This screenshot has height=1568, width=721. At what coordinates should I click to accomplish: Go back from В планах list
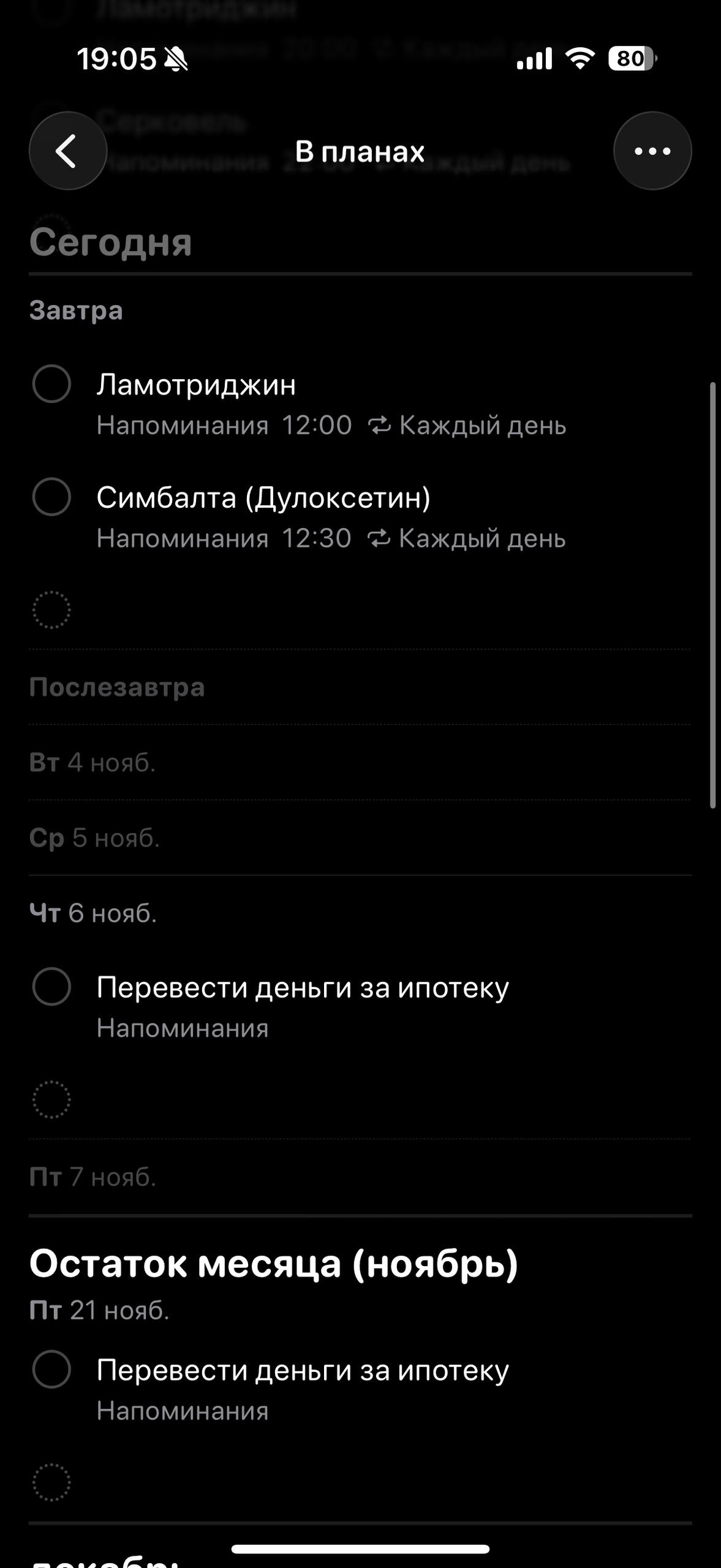click(x=67, y=151)
